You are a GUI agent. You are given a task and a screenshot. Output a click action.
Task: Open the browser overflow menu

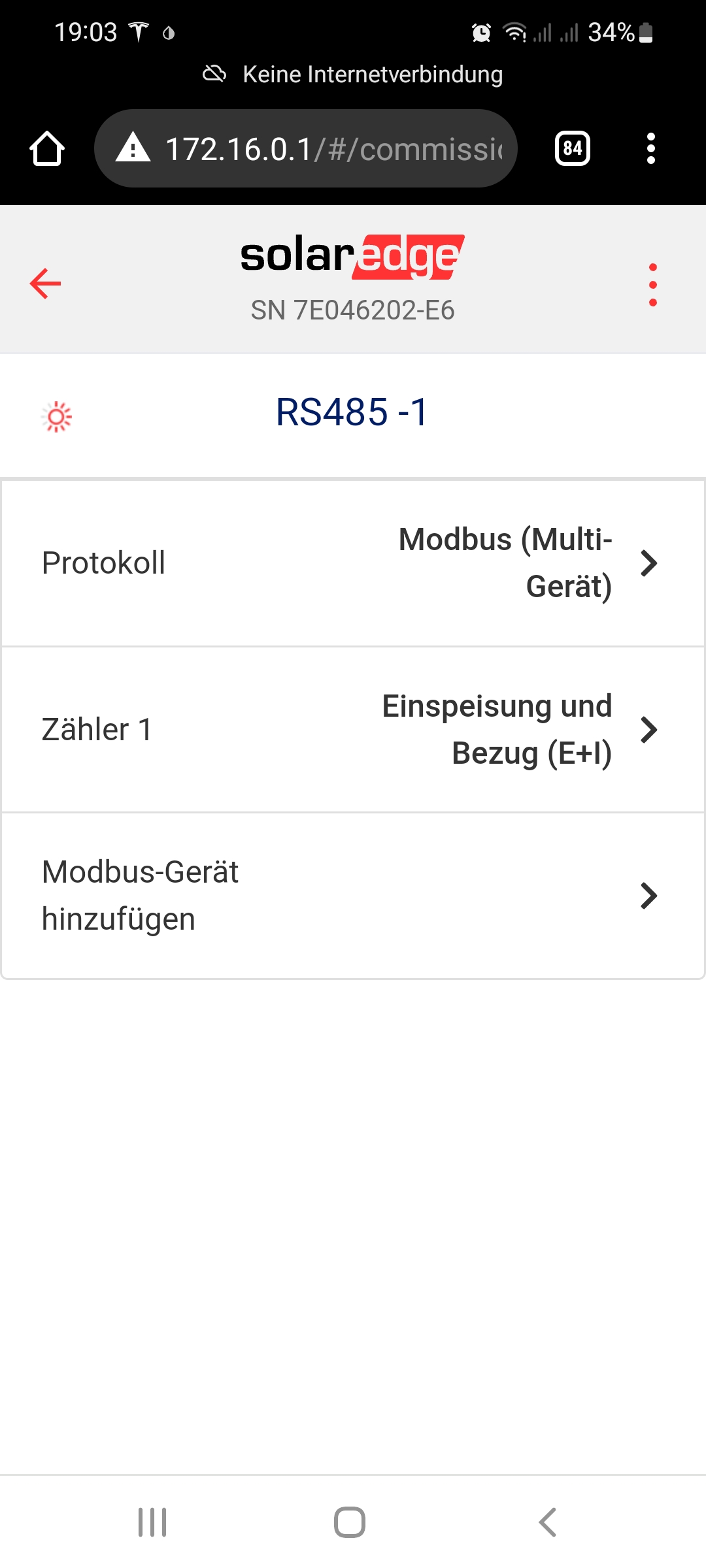pyautogui.click(x=650, y=149)
